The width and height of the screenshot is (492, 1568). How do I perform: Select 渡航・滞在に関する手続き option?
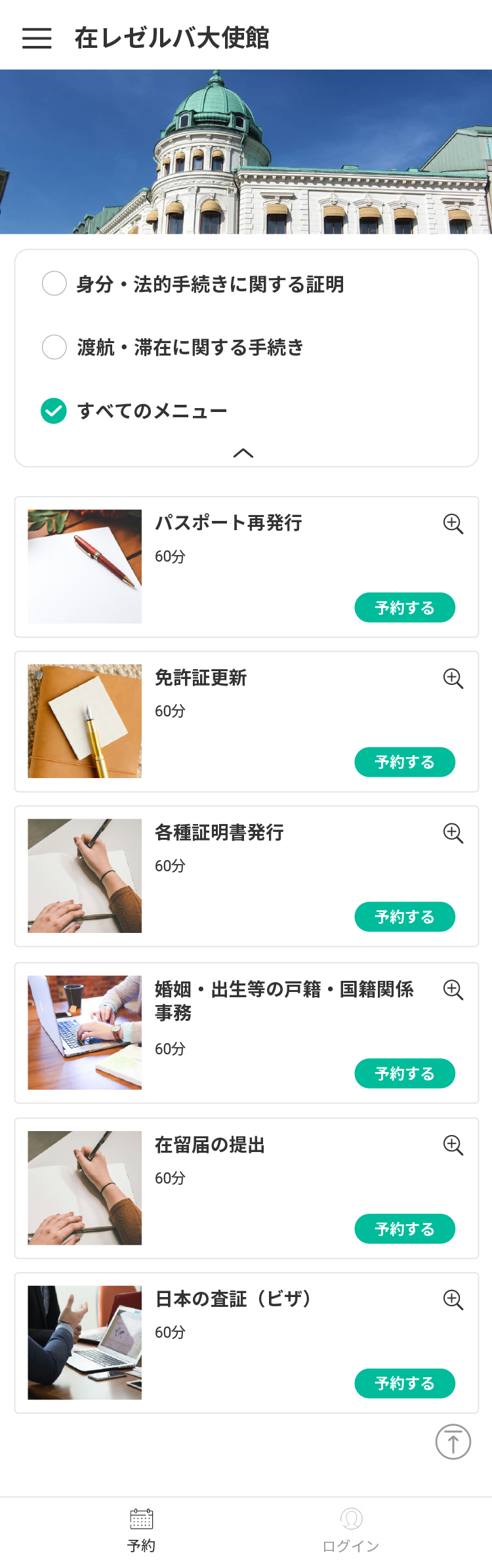[x=54, y=346]
